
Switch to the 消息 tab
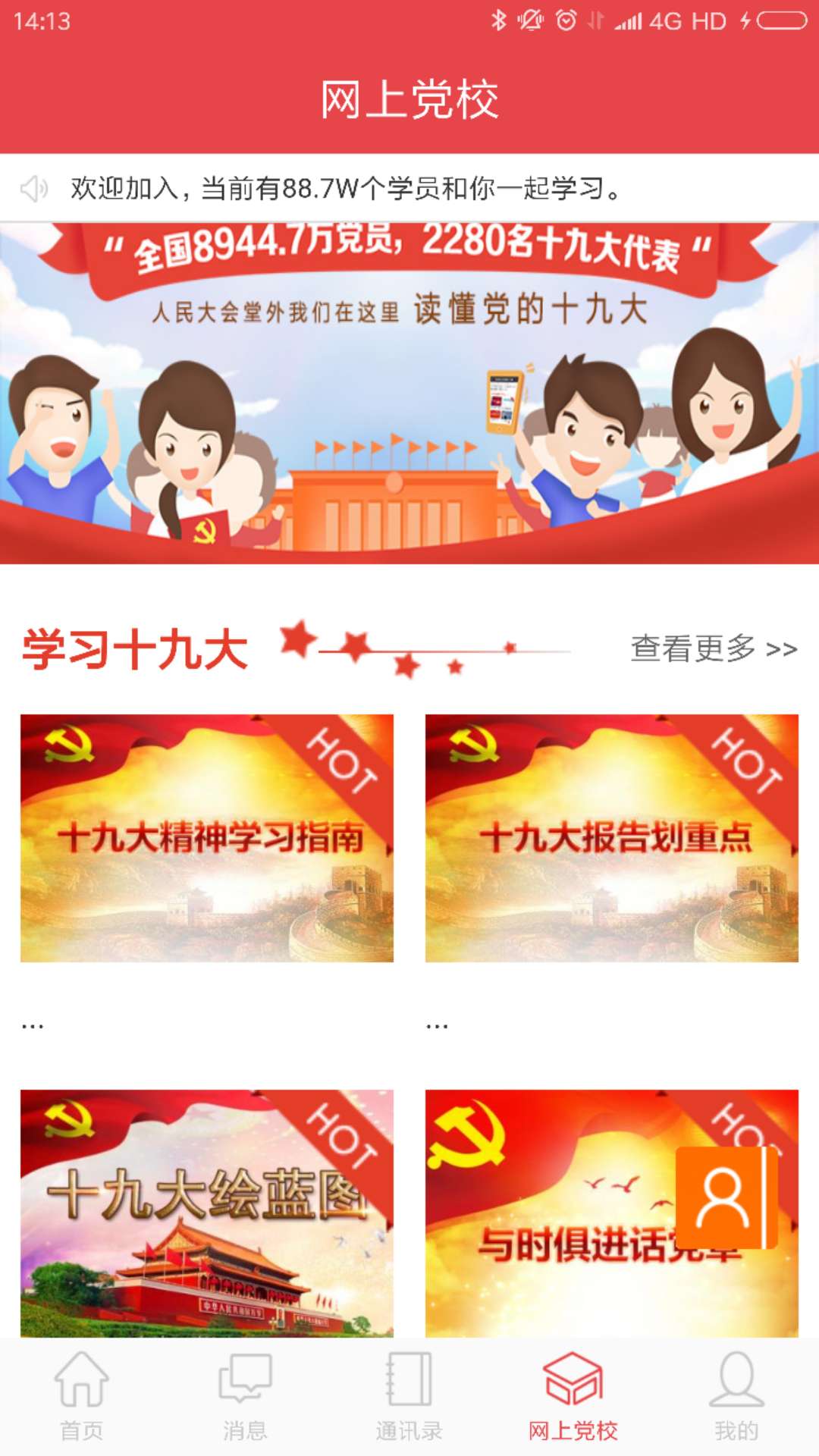click(x=245, y=1397)
